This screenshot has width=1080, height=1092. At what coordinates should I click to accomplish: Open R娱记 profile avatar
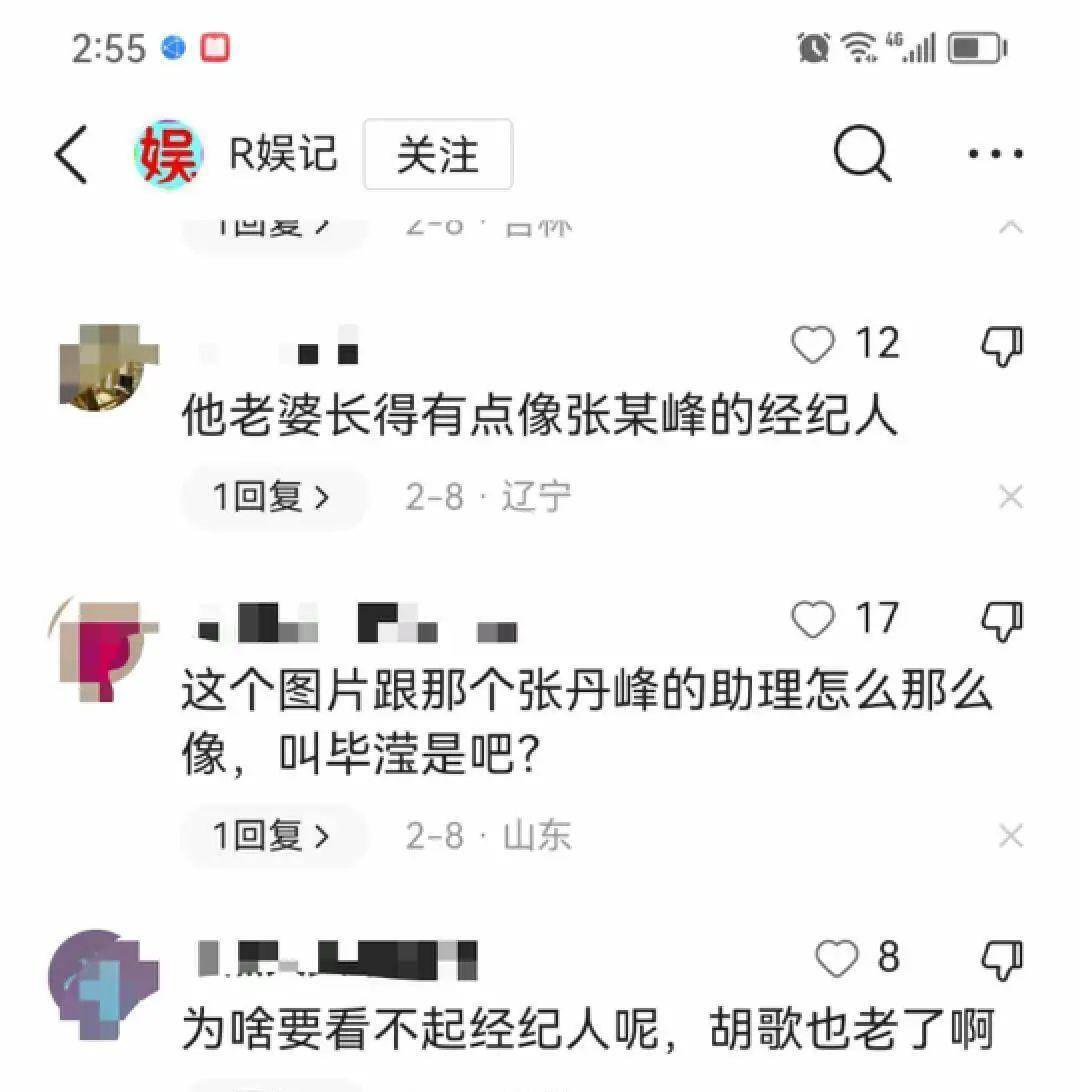(168, 155)
